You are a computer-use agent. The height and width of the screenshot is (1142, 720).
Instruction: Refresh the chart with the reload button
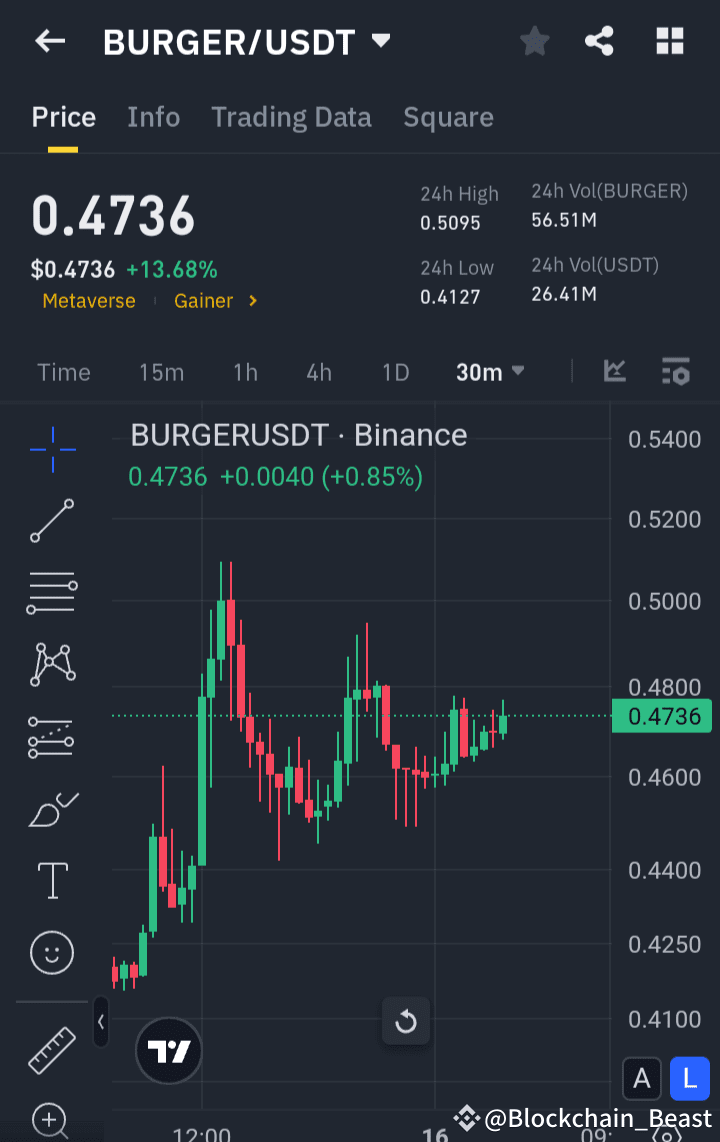click(405, 1021)
